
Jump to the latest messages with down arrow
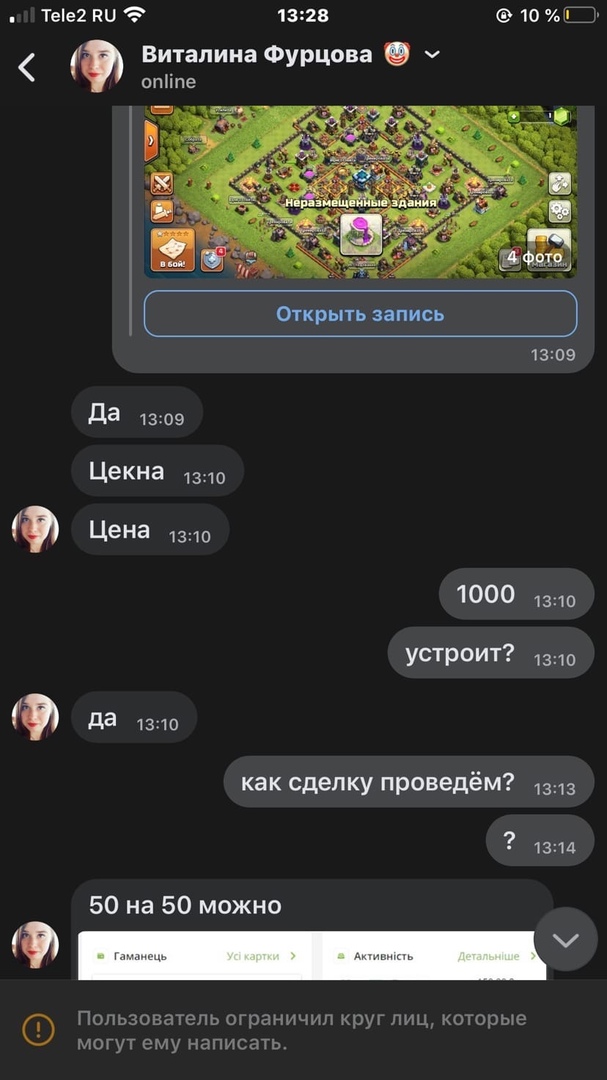pyautogui.click(x=565, y=940)
